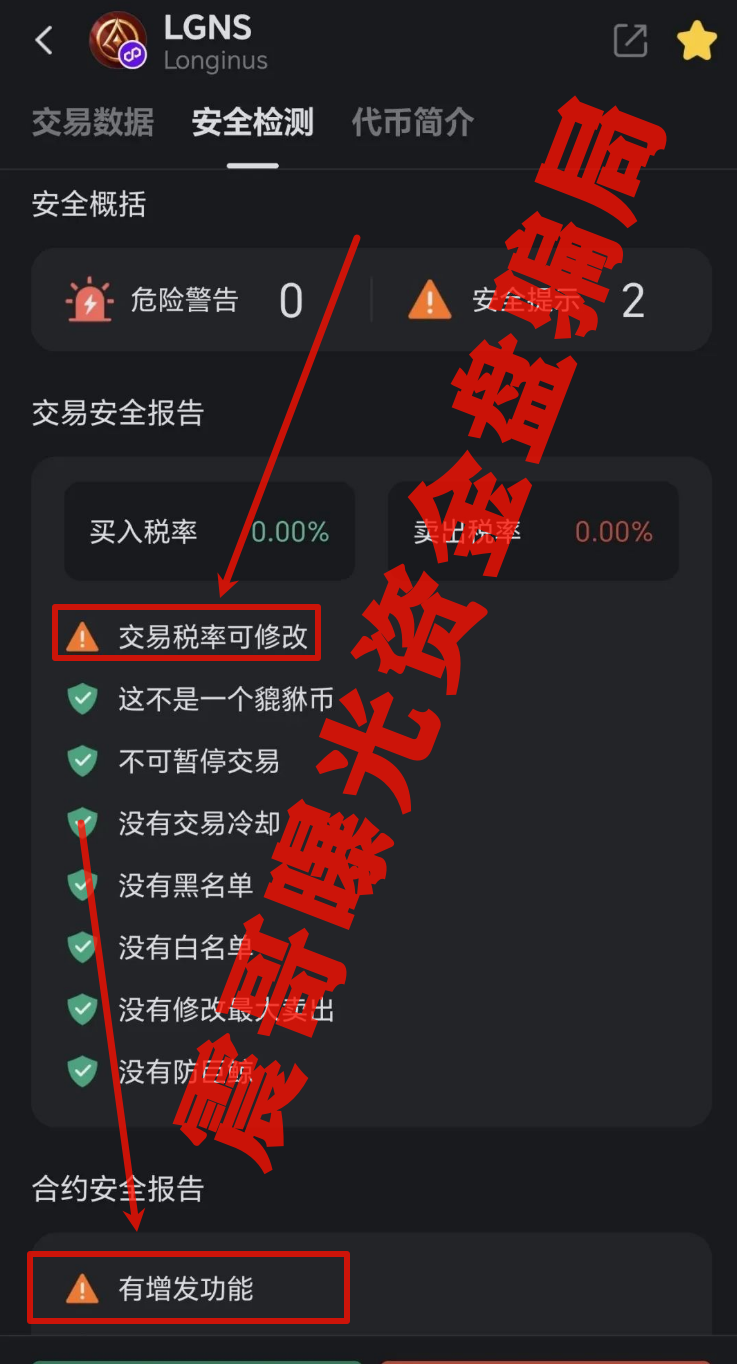
Task: Open the 代币简介 tab
Action: [412, 123]
